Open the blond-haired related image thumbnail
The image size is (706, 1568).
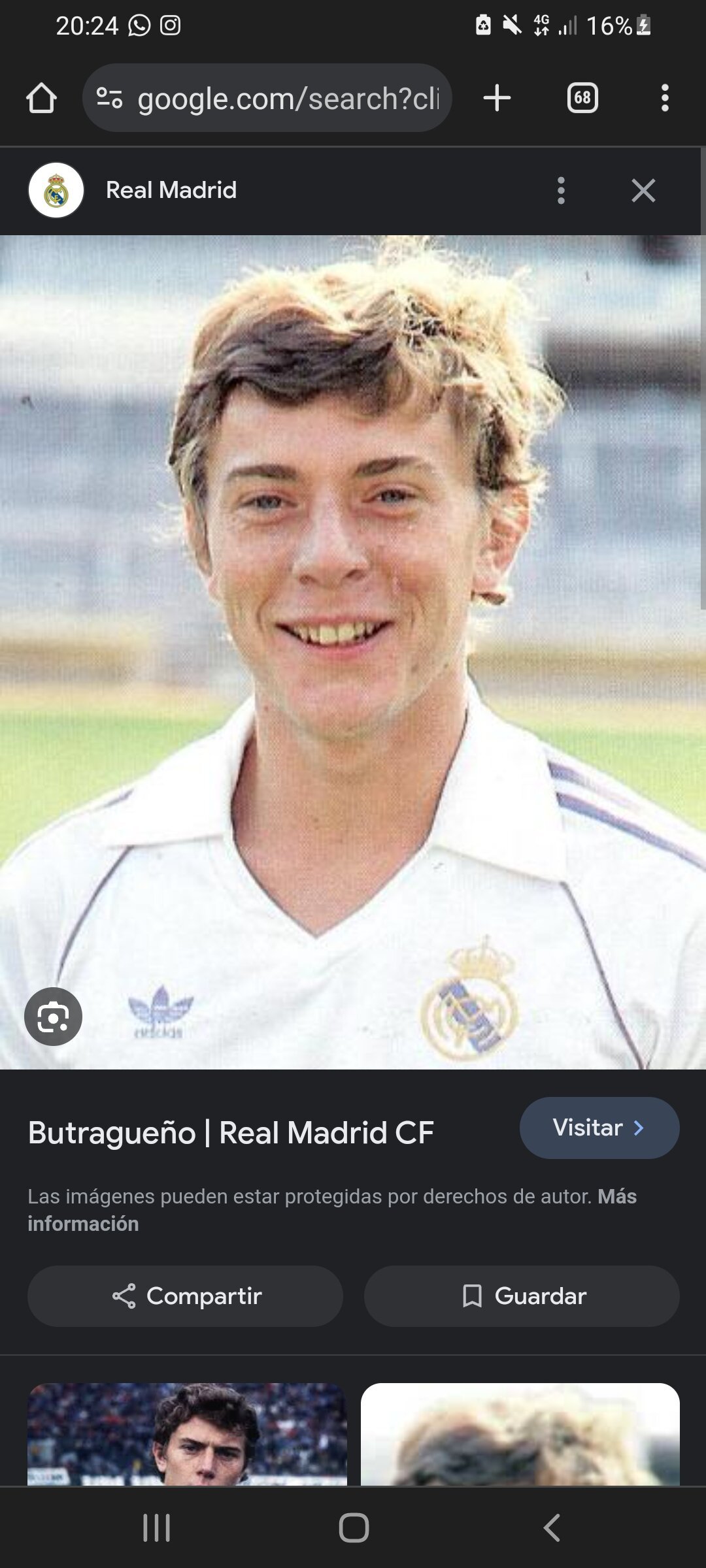(520, 1433)
